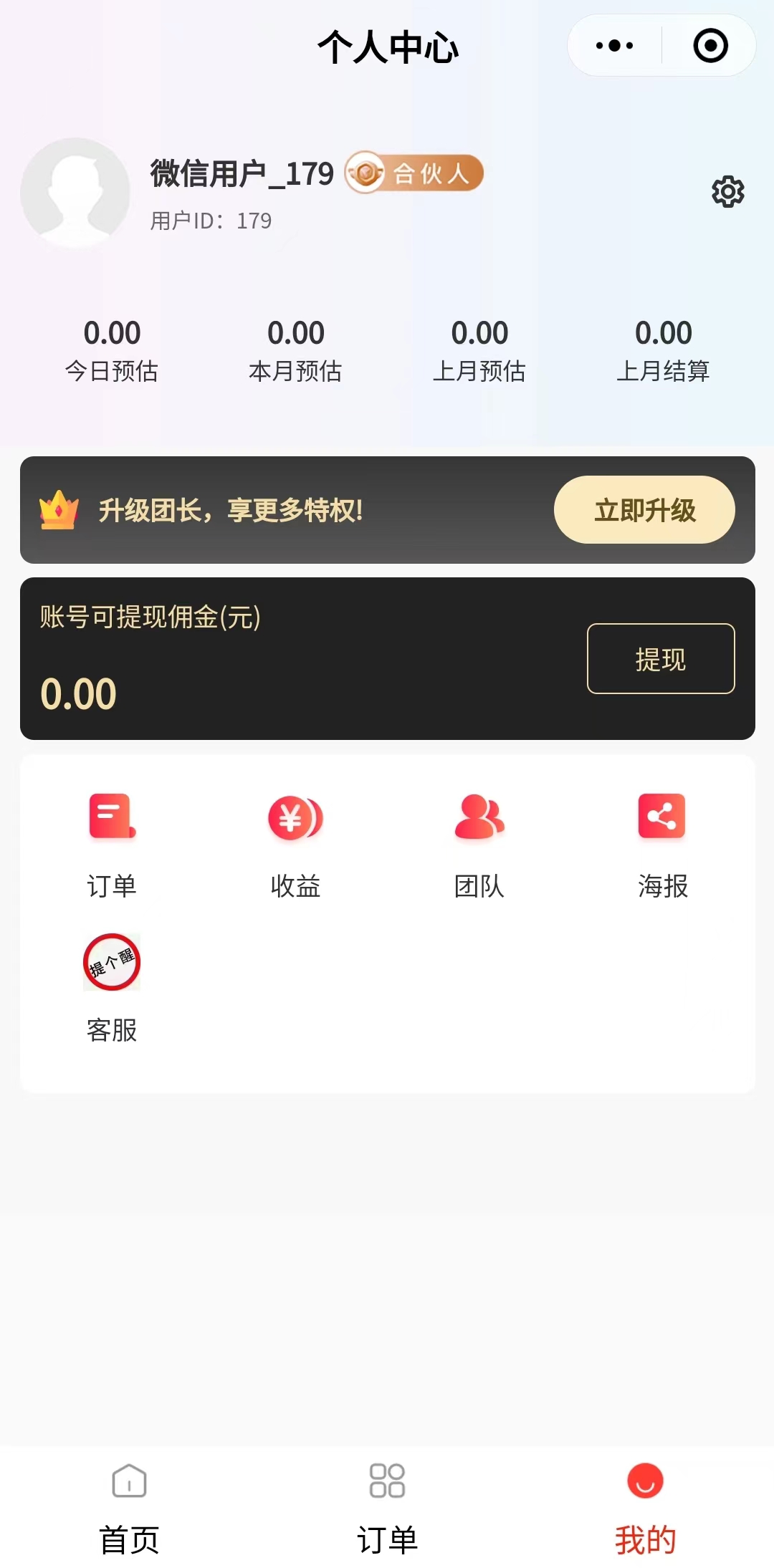Switch to the 订单 bottom tab
This screenshot has height=1568, width=774.
[x=387, y=1509]
